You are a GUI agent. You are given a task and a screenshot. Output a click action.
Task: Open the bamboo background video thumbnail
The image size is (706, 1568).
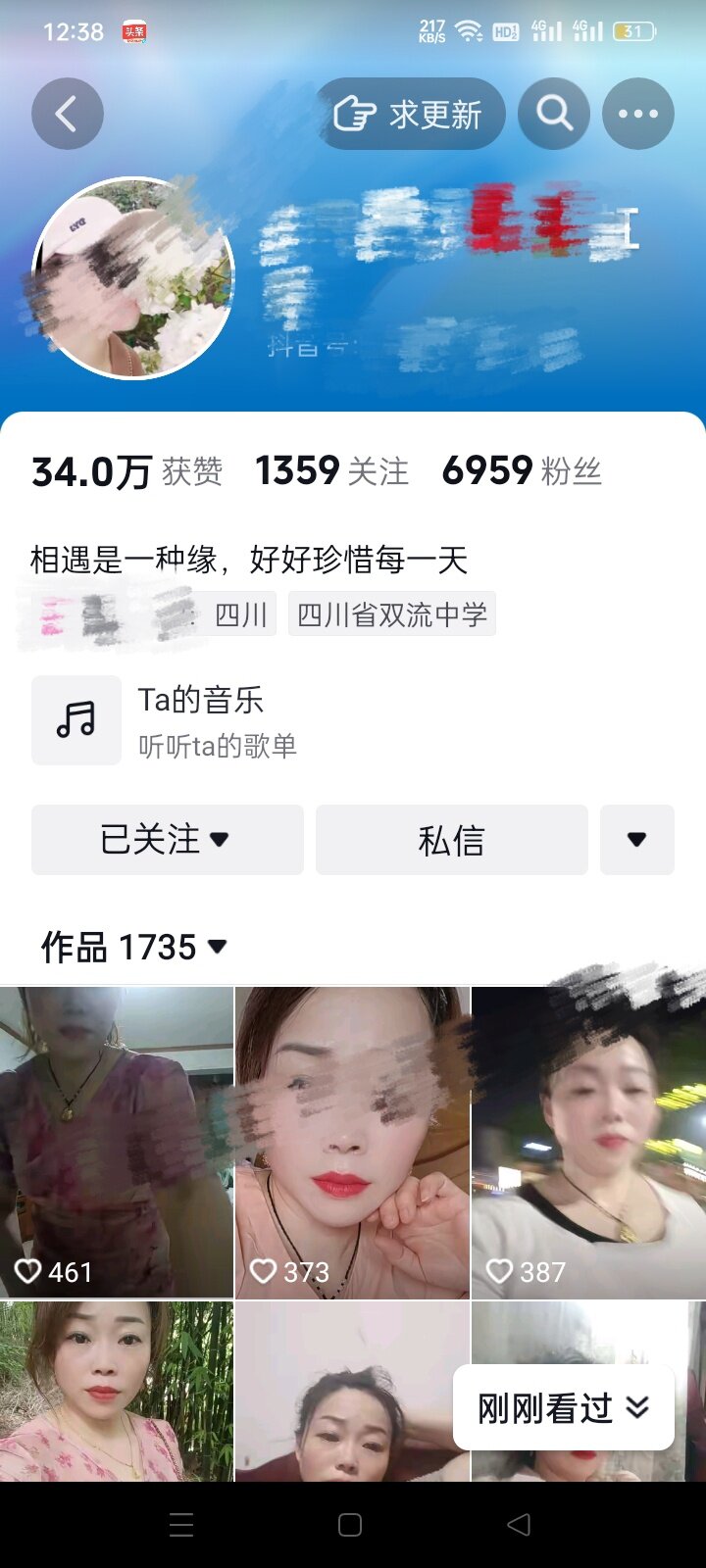coord(117,1392)
